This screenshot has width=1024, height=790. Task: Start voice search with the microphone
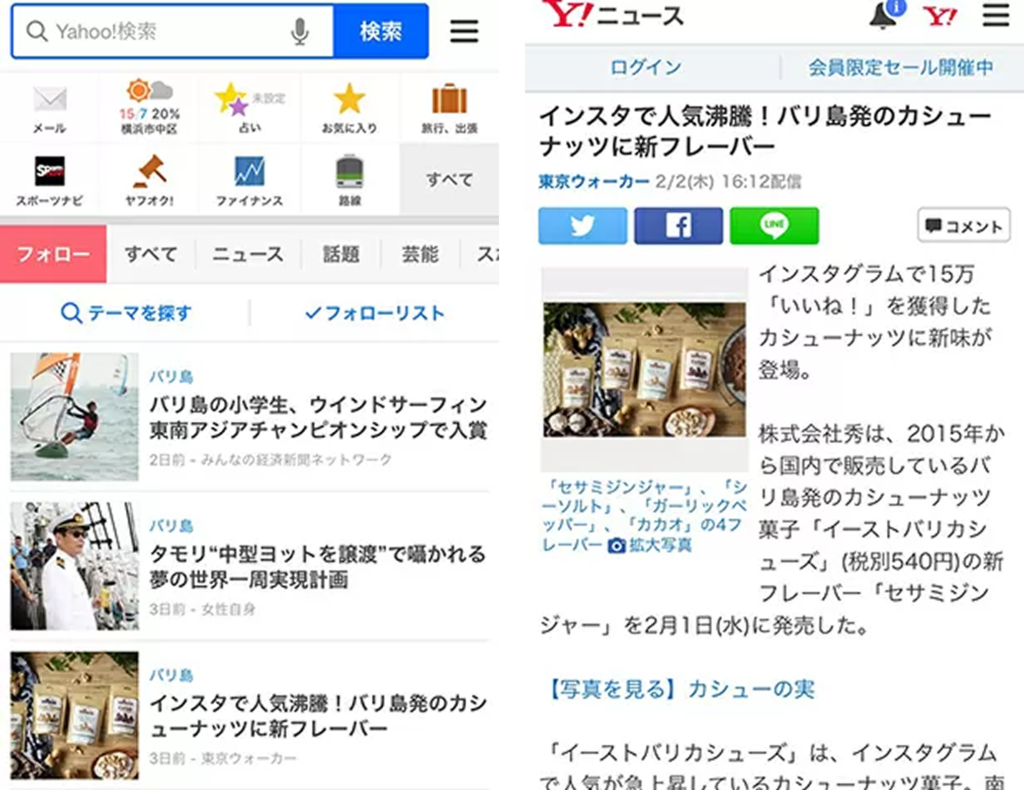pyautogui.click(x=300, y=32)
